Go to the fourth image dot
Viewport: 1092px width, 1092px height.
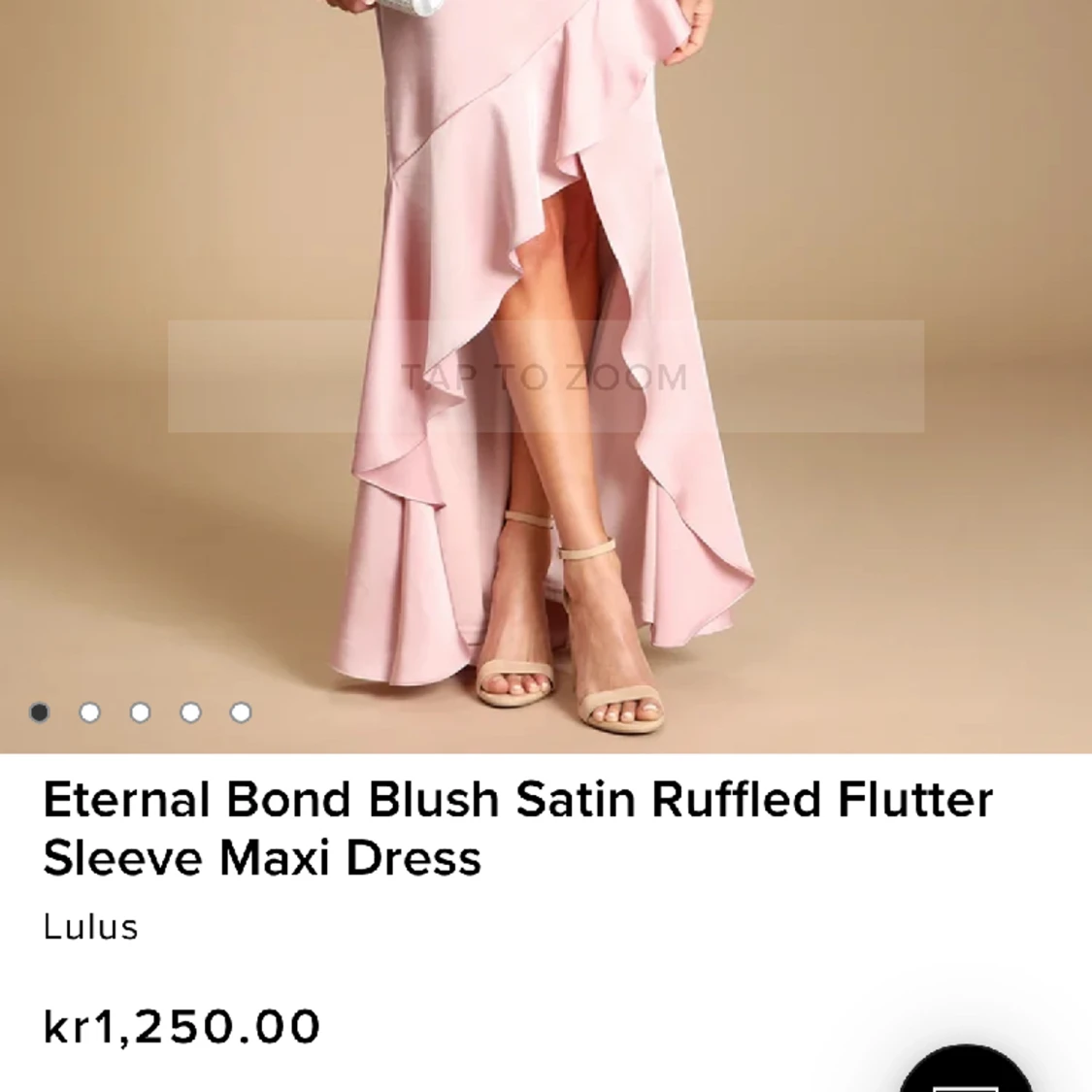point(190,712)
